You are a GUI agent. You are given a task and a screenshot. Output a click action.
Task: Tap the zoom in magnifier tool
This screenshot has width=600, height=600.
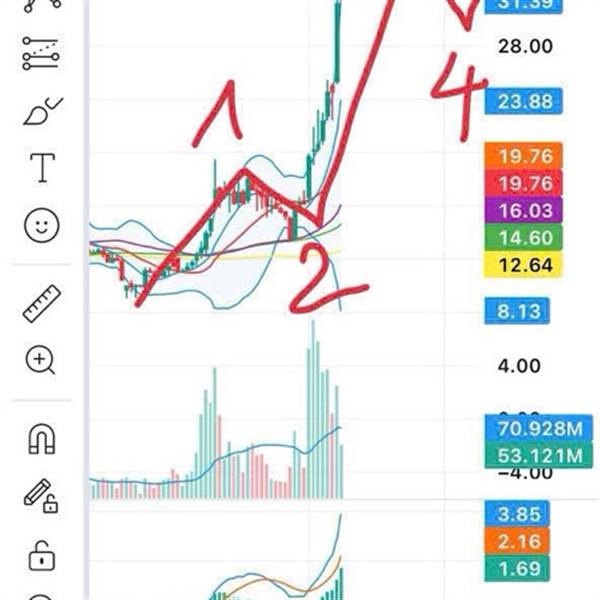click(x=40, y=360)
